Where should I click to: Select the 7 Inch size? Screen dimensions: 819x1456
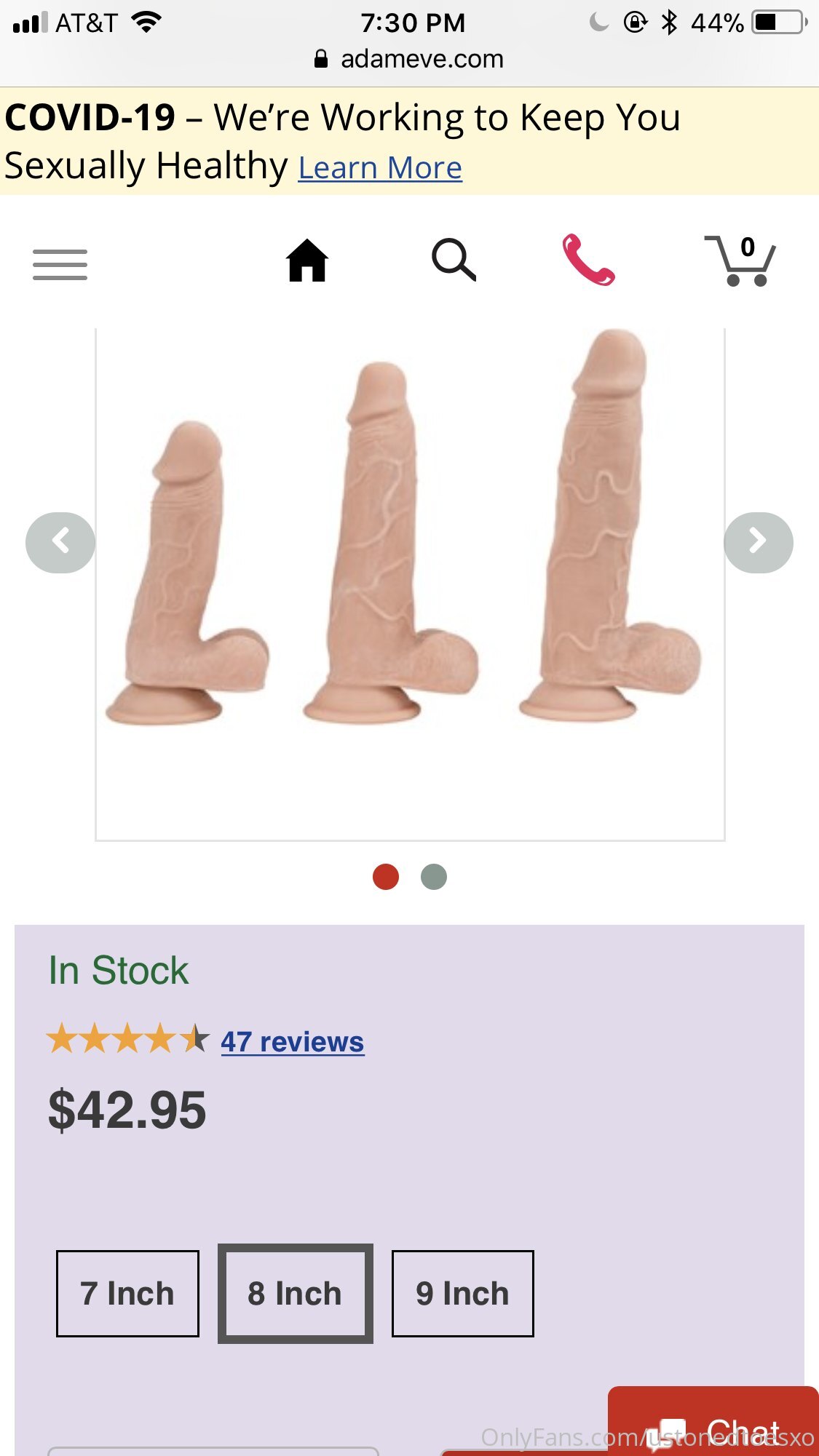tap(127, 1294)
